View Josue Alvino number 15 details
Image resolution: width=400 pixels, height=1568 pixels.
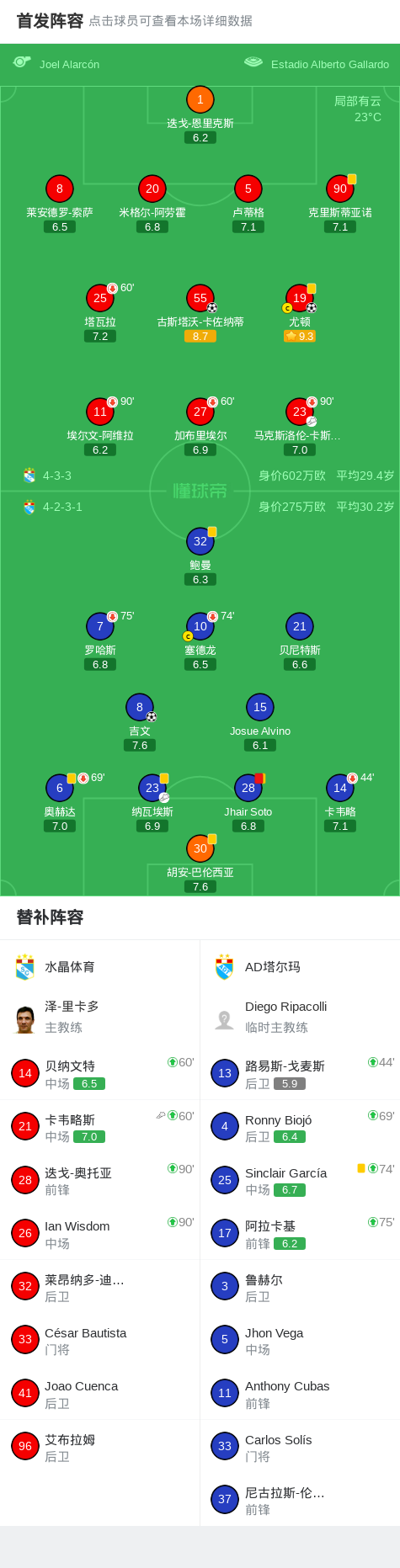[x=260, y=722]
